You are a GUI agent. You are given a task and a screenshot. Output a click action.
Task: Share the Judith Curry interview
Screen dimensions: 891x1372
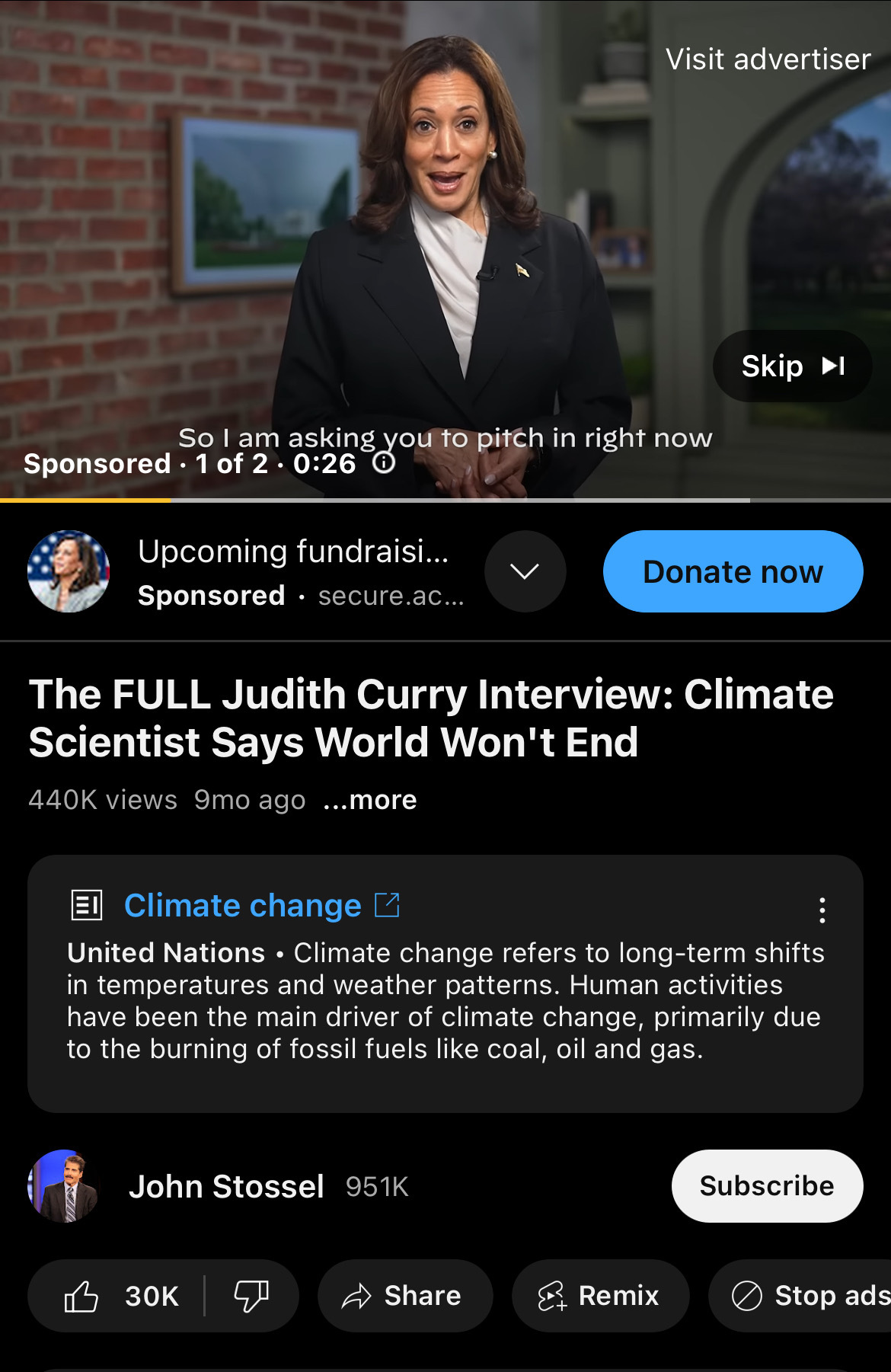[404, 1296]
